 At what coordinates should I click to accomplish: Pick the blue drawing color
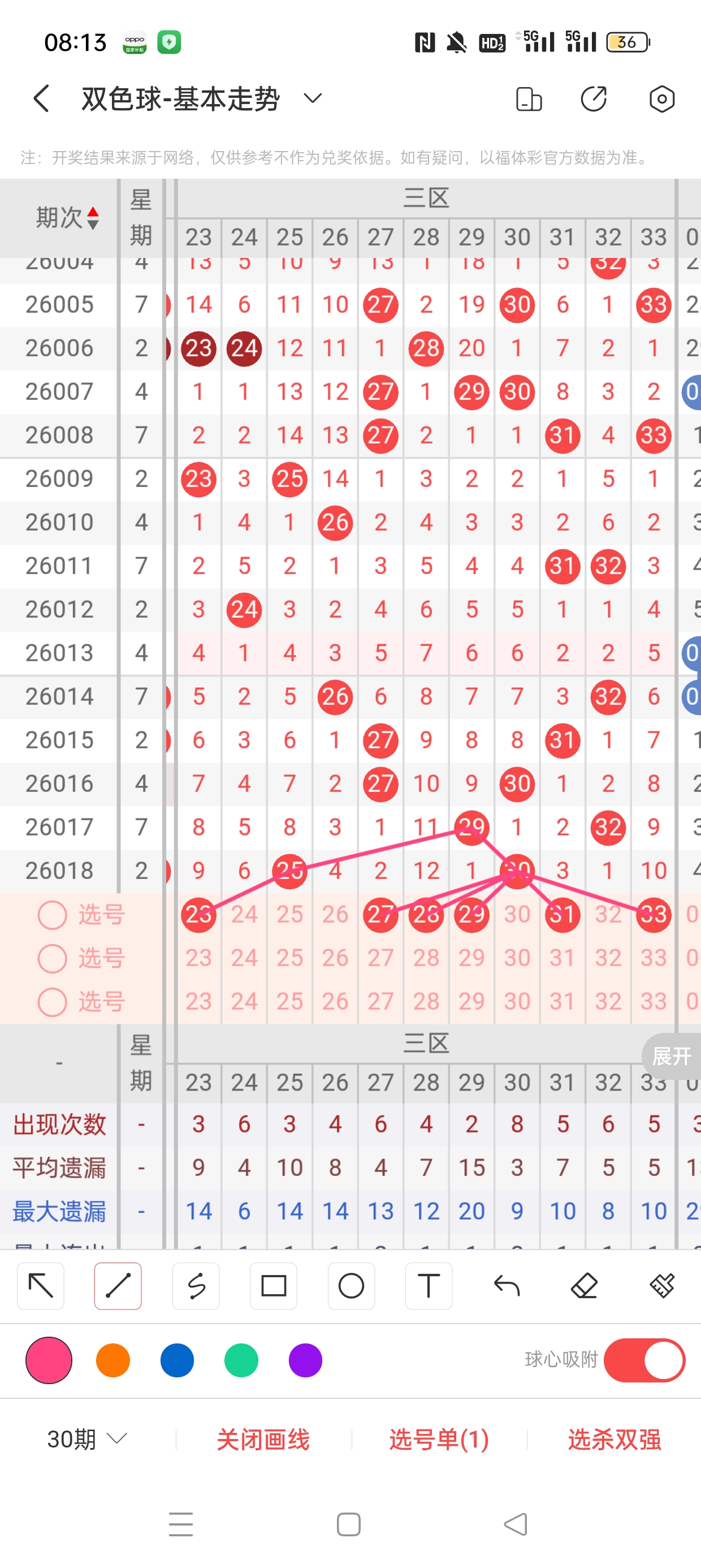tap(177, 1360)
